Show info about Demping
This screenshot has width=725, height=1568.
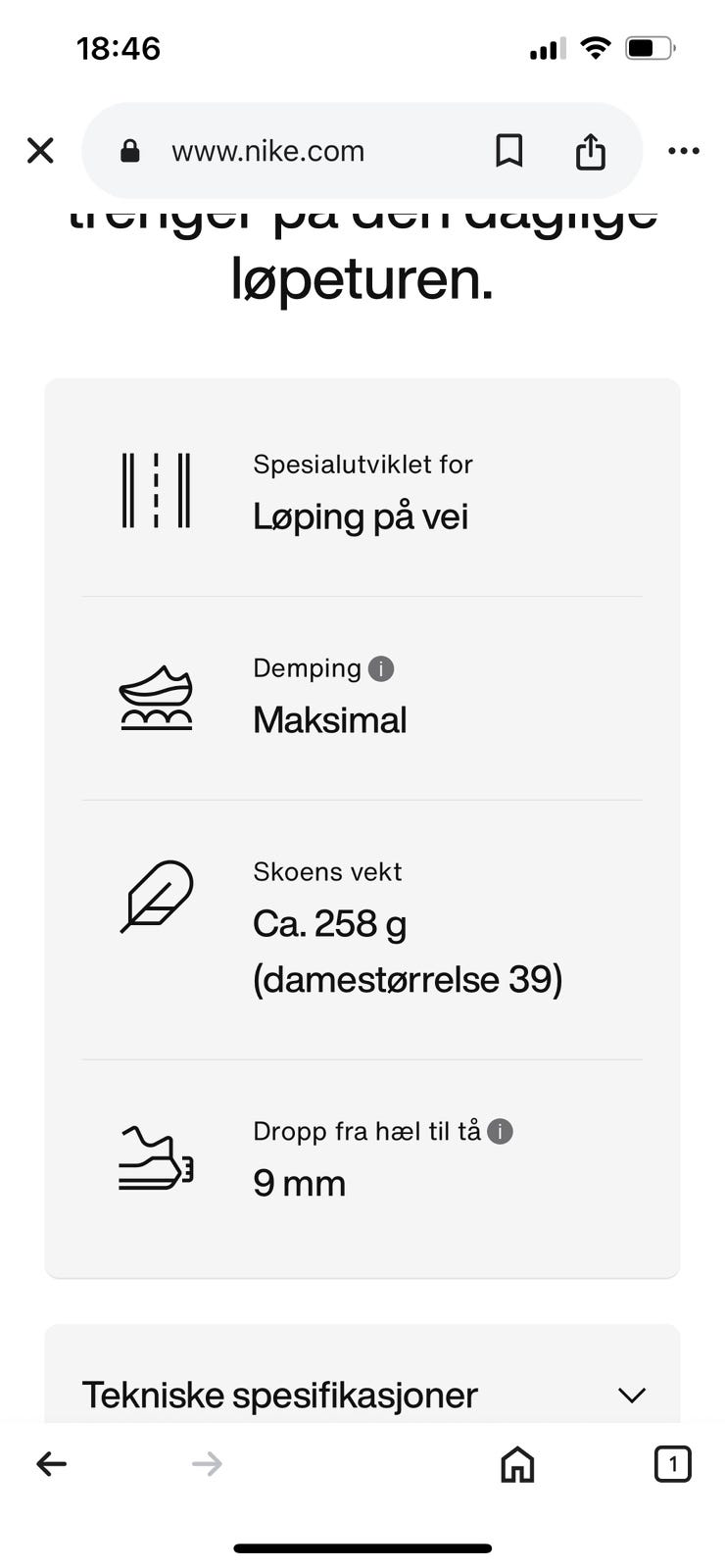(x=381, y=669)
